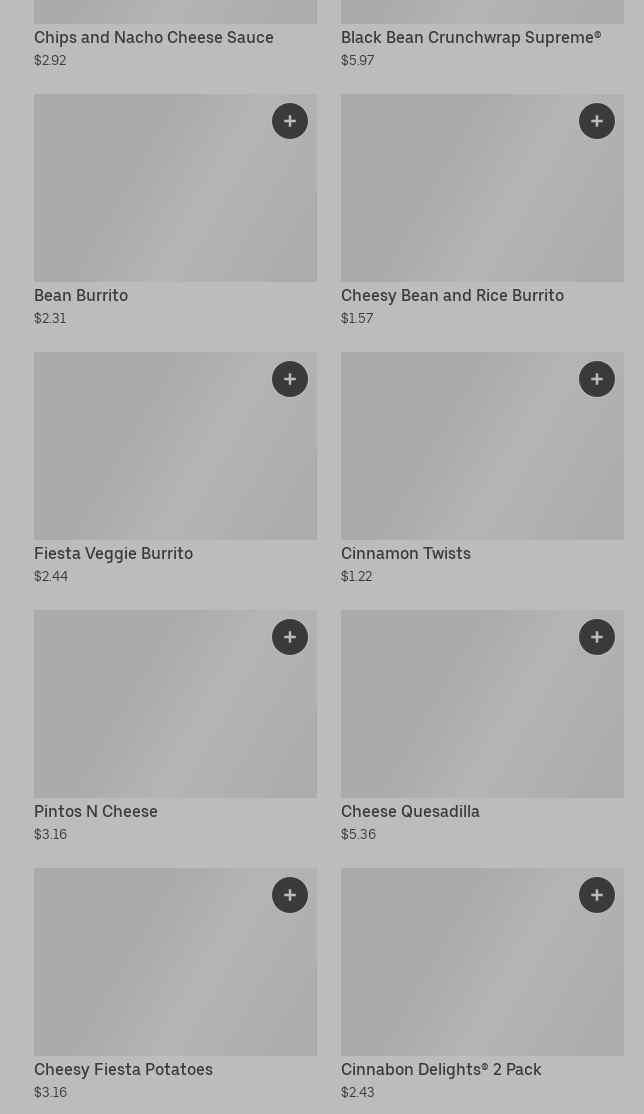Add Cheesy Fiesta Potatoes to cart
The width and height of the screenshot is (644, 1114).
tap(290, 894)
